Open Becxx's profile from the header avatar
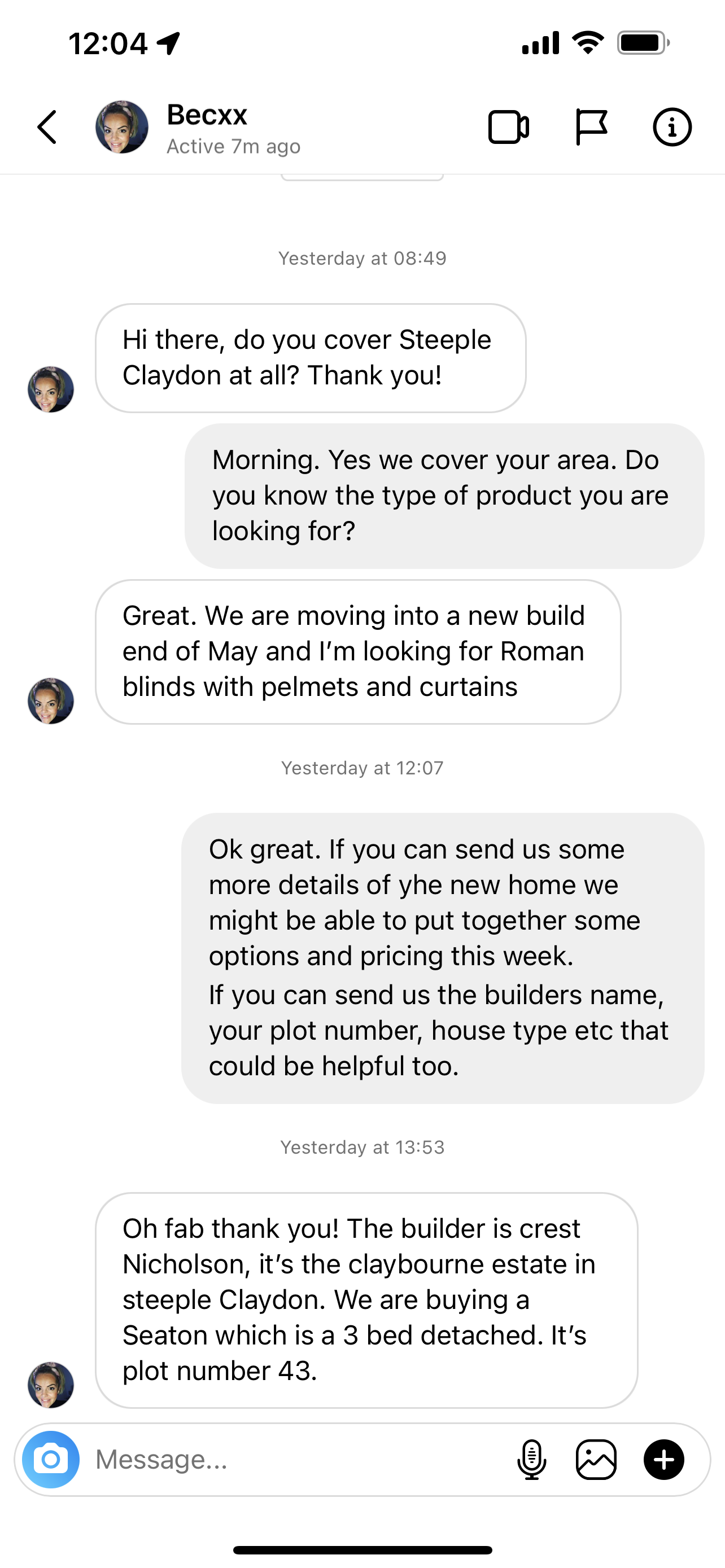 coord(122,127)
